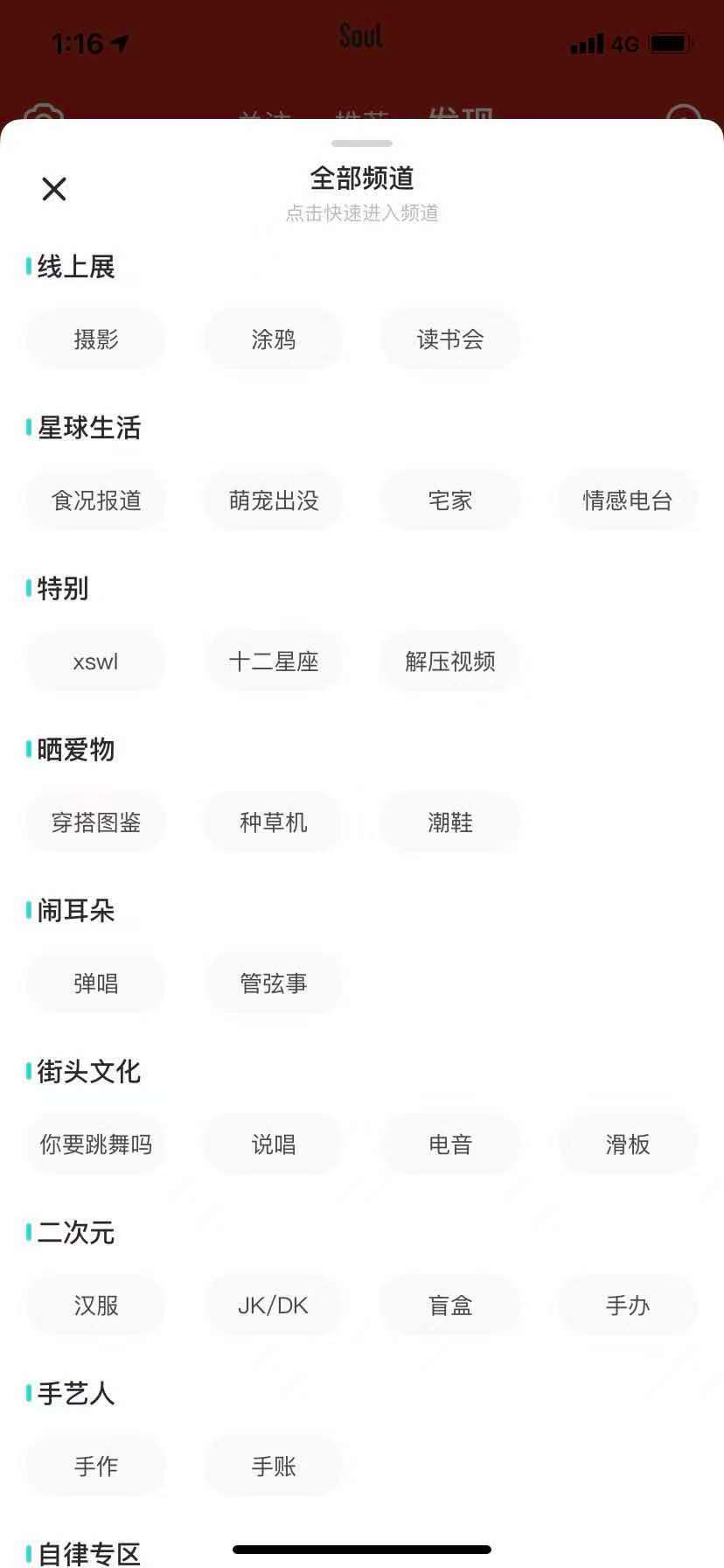The image size is (724, 1568).
Task: Go to the 读书会 channel
Action: 450,339
